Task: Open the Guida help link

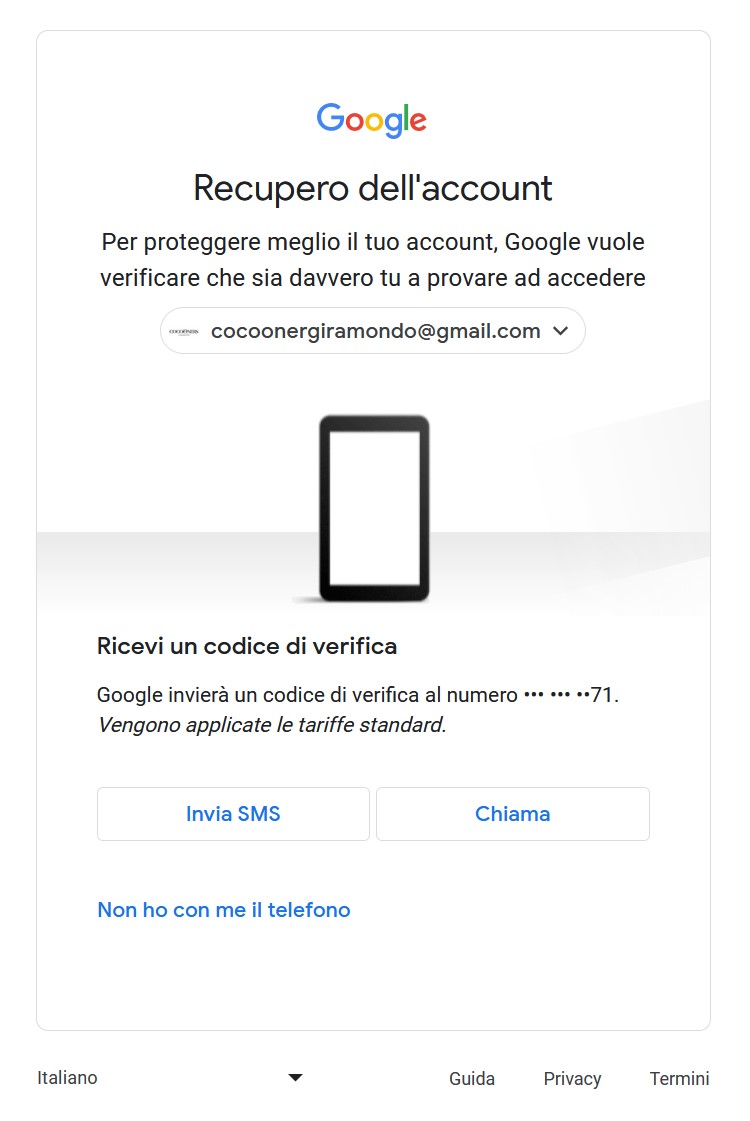Action: pos(472,1079)
